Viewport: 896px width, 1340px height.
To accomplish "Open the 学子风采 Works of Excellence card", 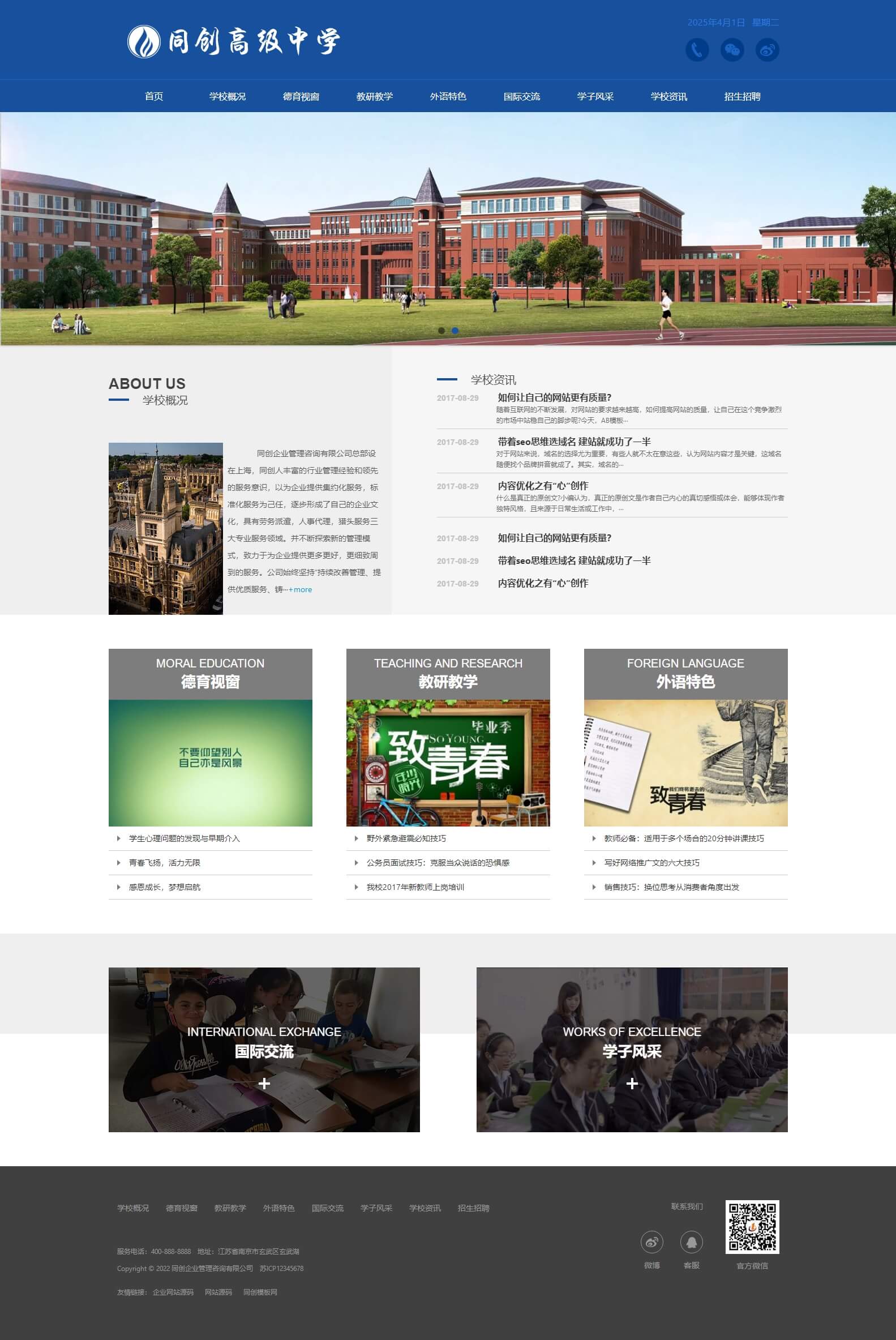I will point(632,1049).
